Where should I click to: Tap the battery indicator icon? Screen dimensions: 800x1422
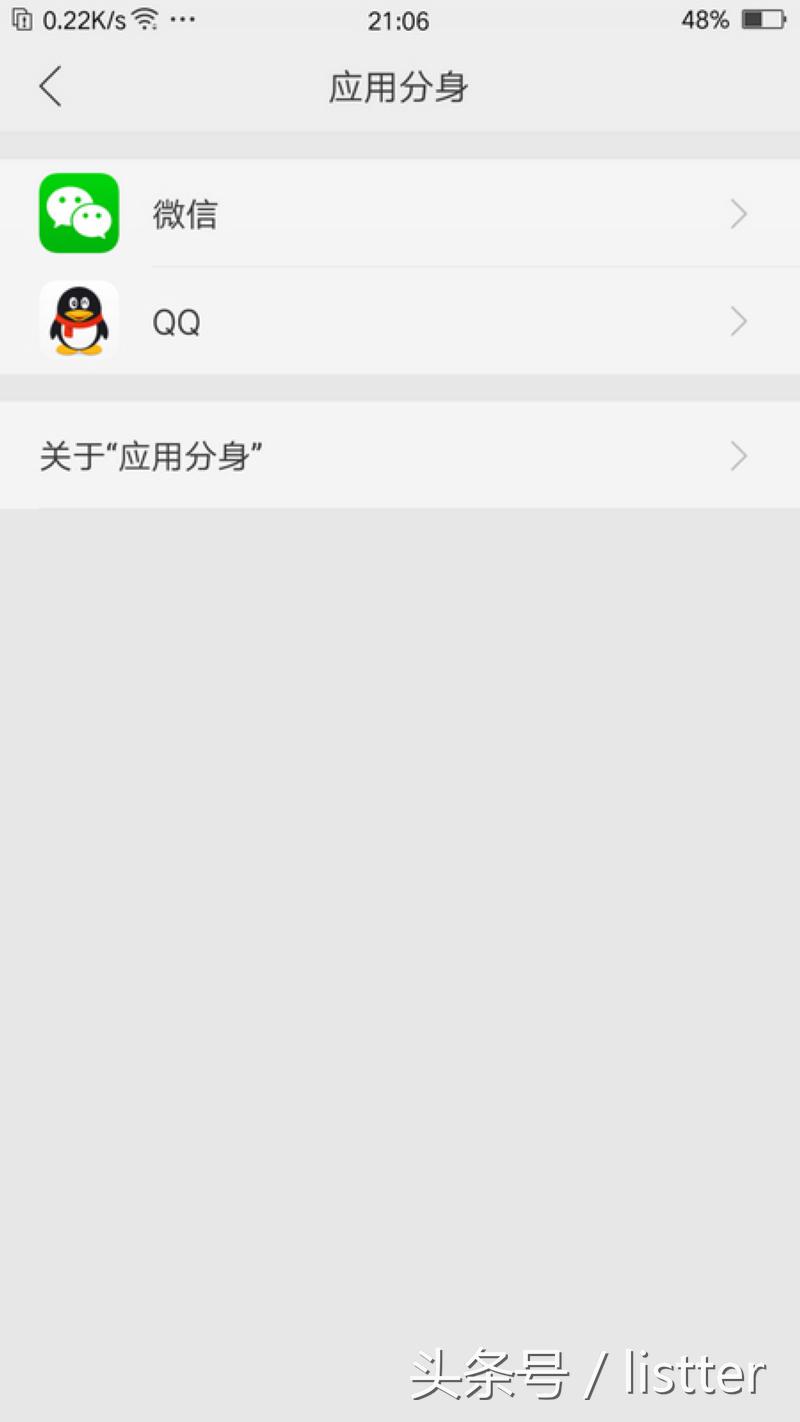[x=761, y=18]
